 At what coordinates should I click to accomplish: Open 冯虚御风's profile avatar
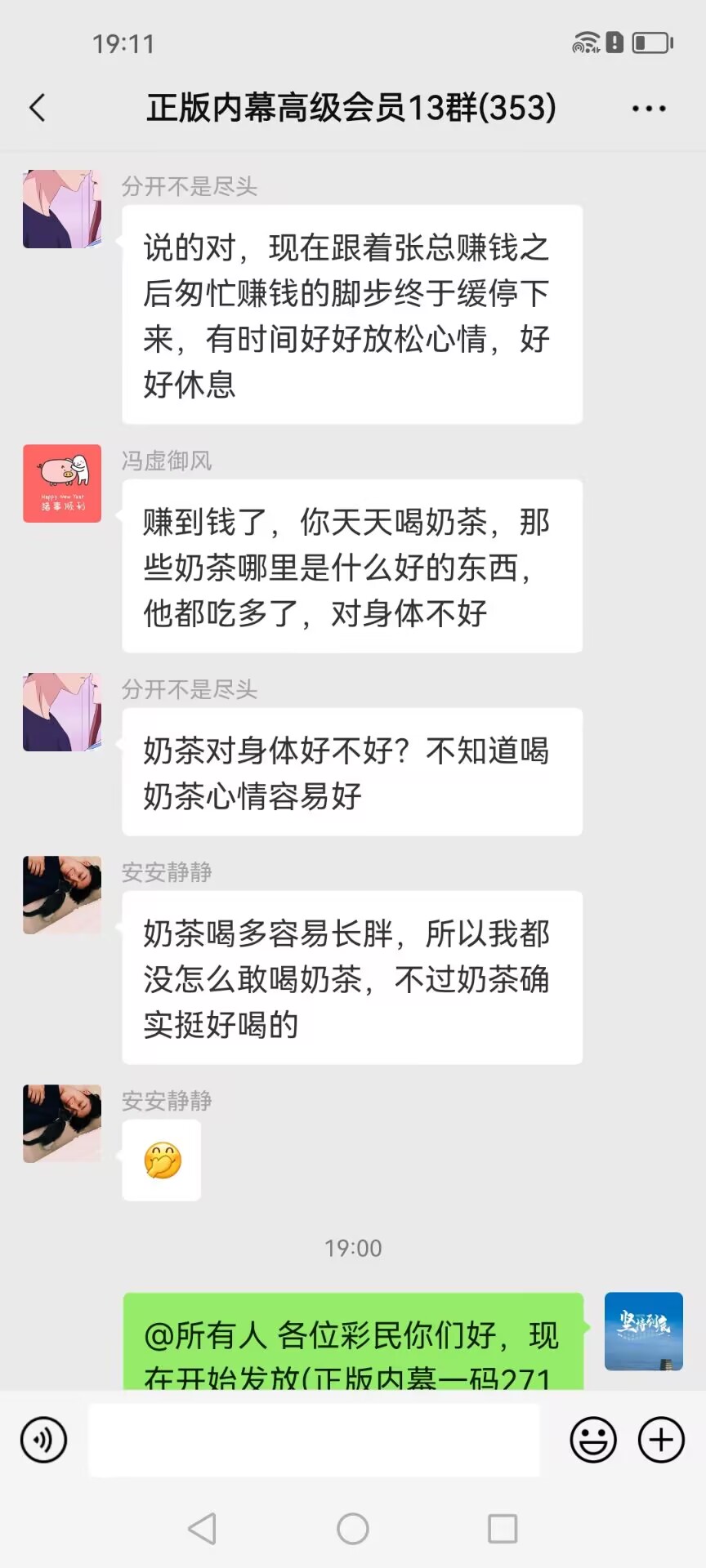[62, 483]
